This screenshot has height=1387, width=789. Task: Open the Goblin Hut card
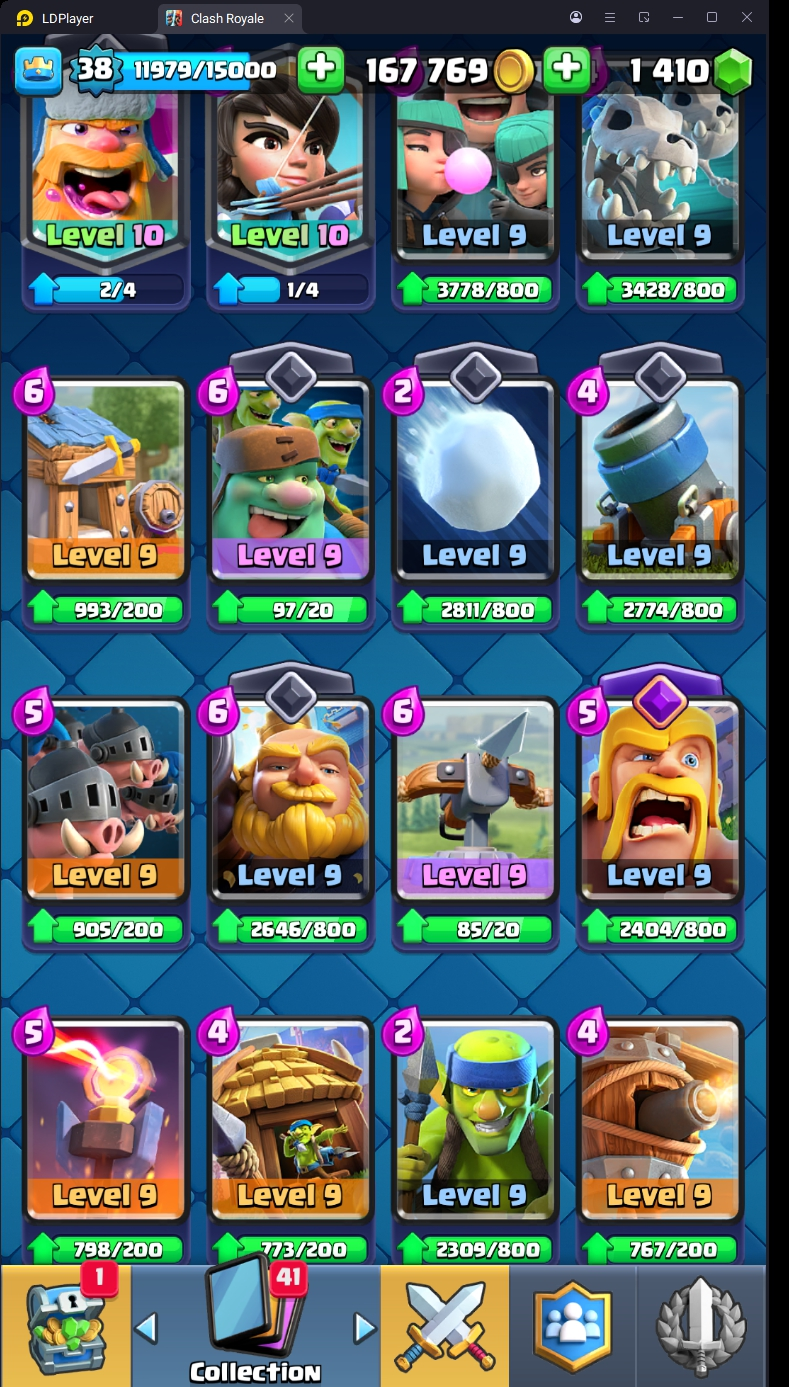[x=290, y=1120]
